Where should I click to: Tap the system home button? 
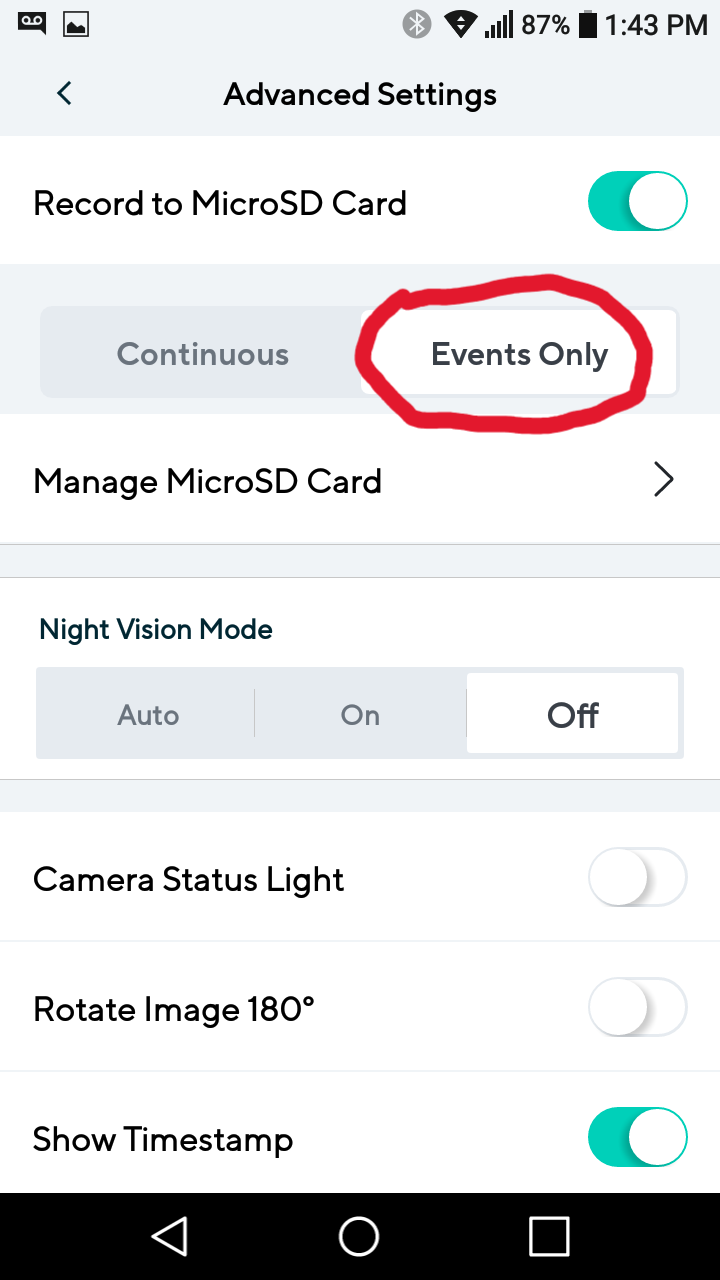click(x=359, y=1236)
